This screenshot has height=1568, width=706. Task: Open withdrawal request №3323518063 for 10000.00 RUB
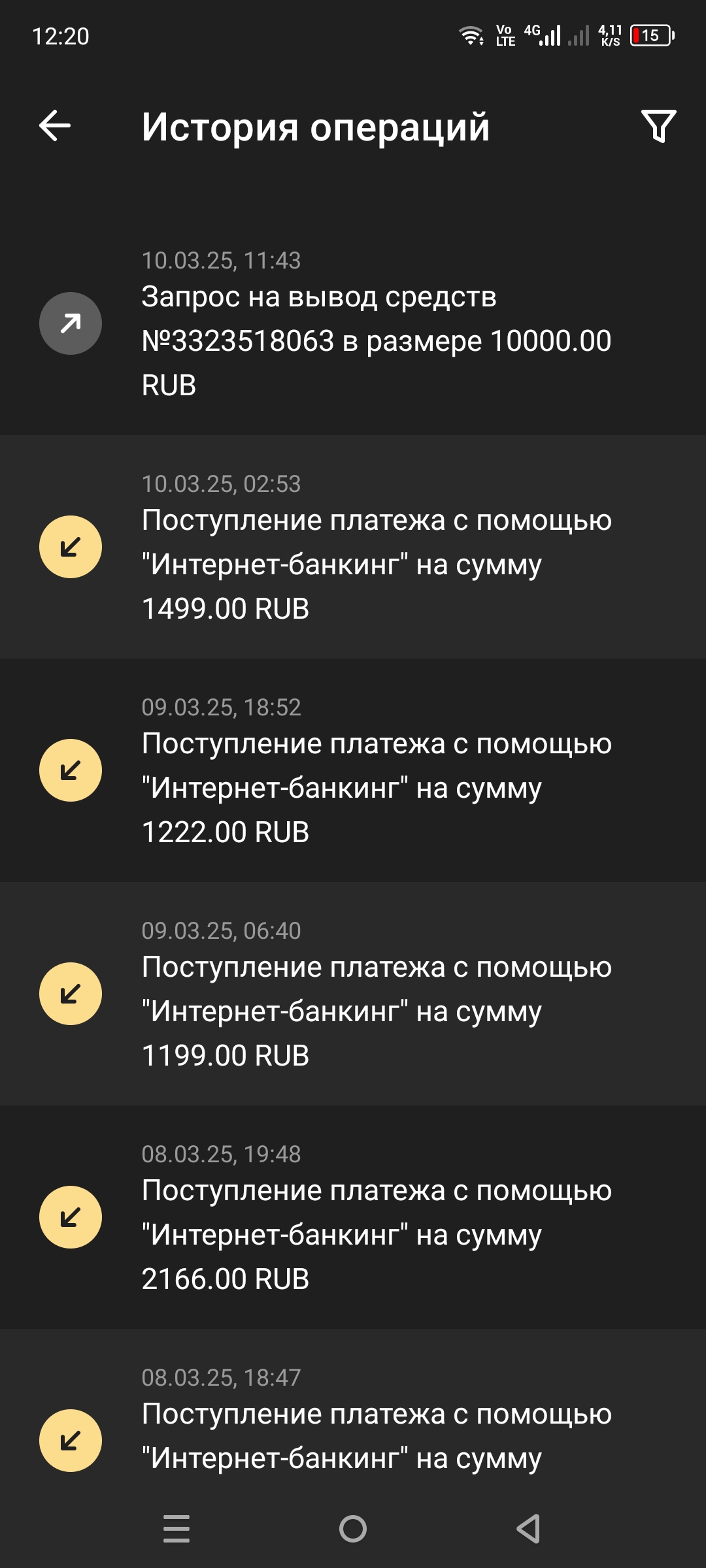click(353, 323)
